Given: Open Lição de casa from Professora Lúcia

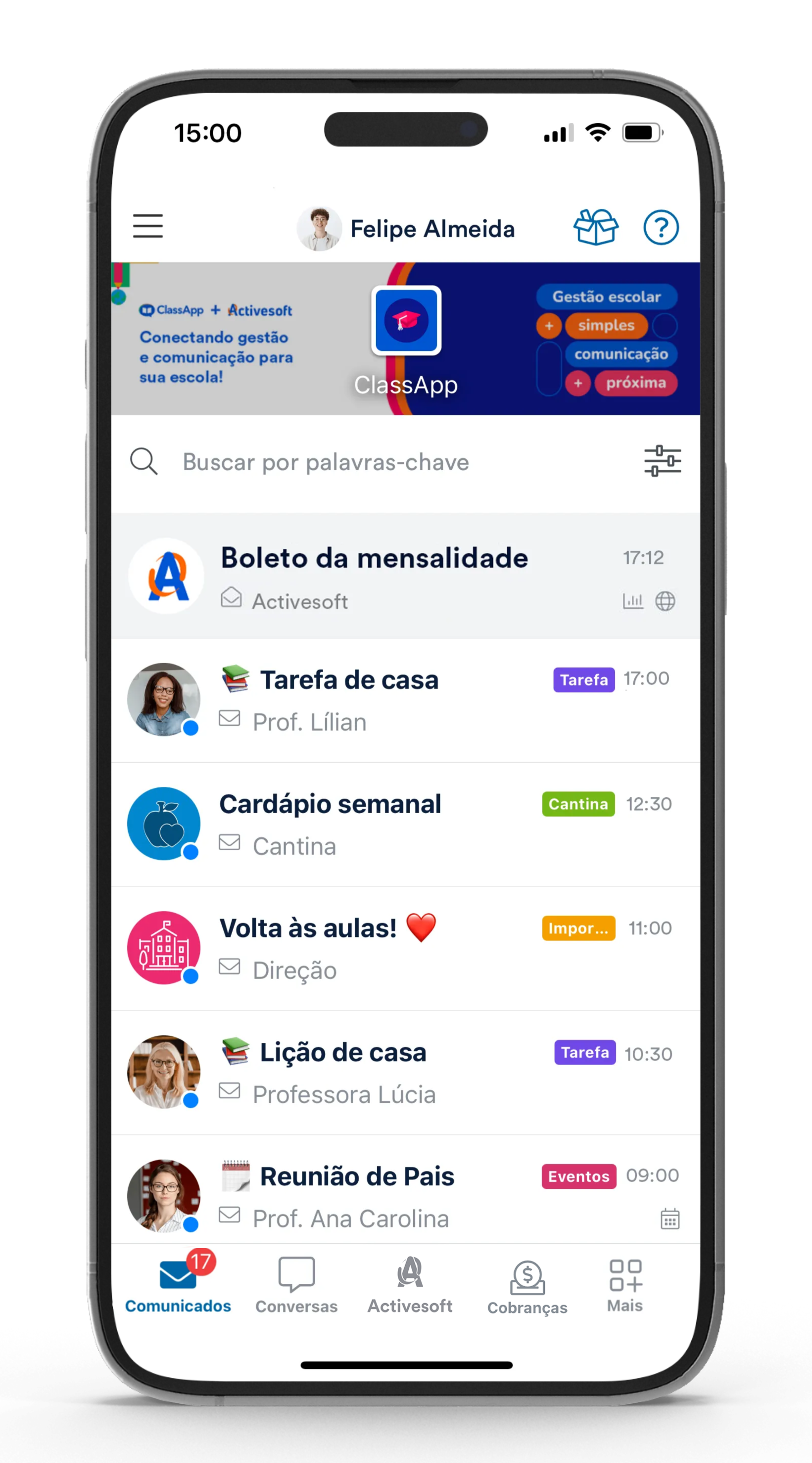Looking at the screenshot, I should tap(405, 1073).
